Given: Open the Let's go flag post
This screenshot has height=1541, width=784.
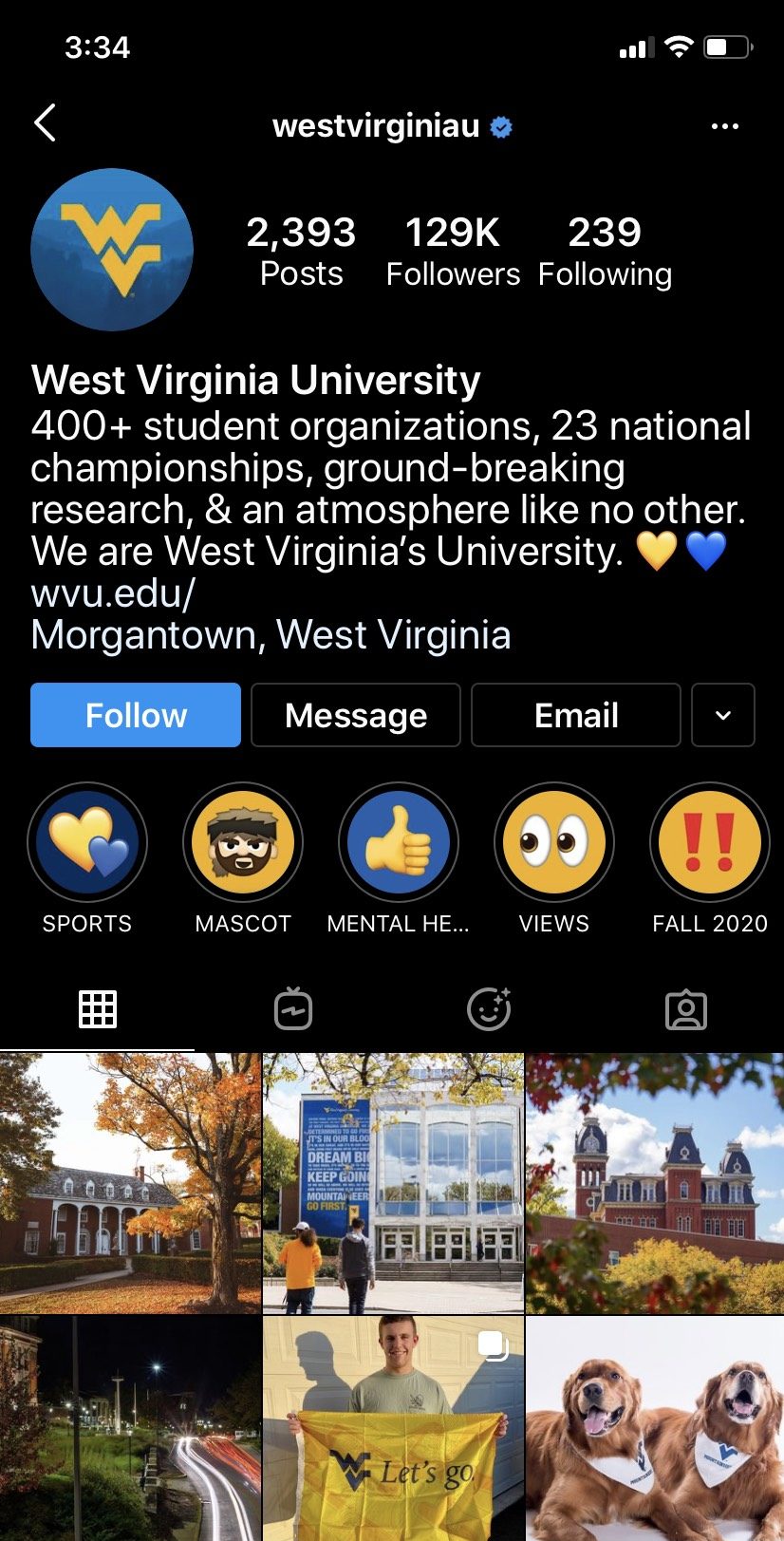Looking at the screenshot, I should (x=393, y=1428).
